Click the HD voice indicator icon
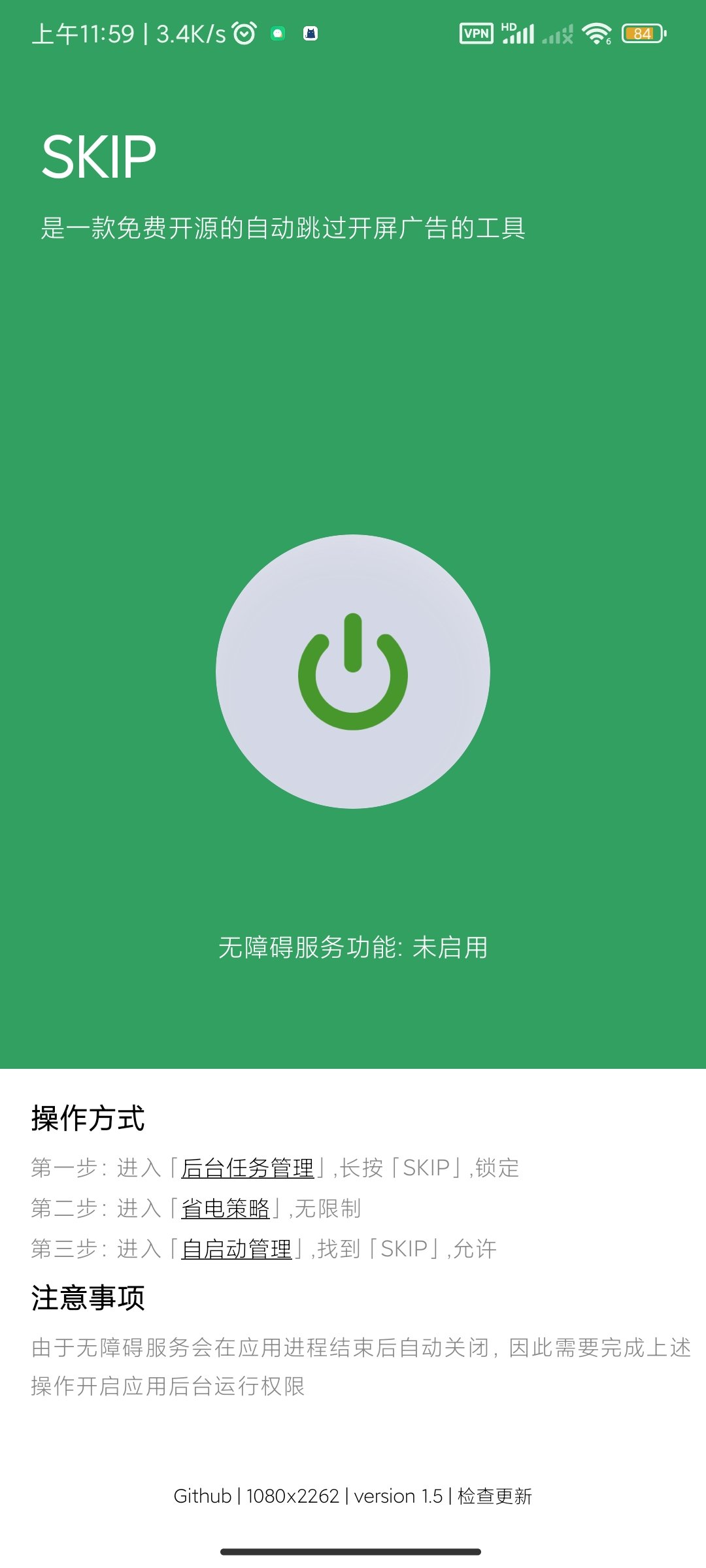706x1568 pixels. 507,25
